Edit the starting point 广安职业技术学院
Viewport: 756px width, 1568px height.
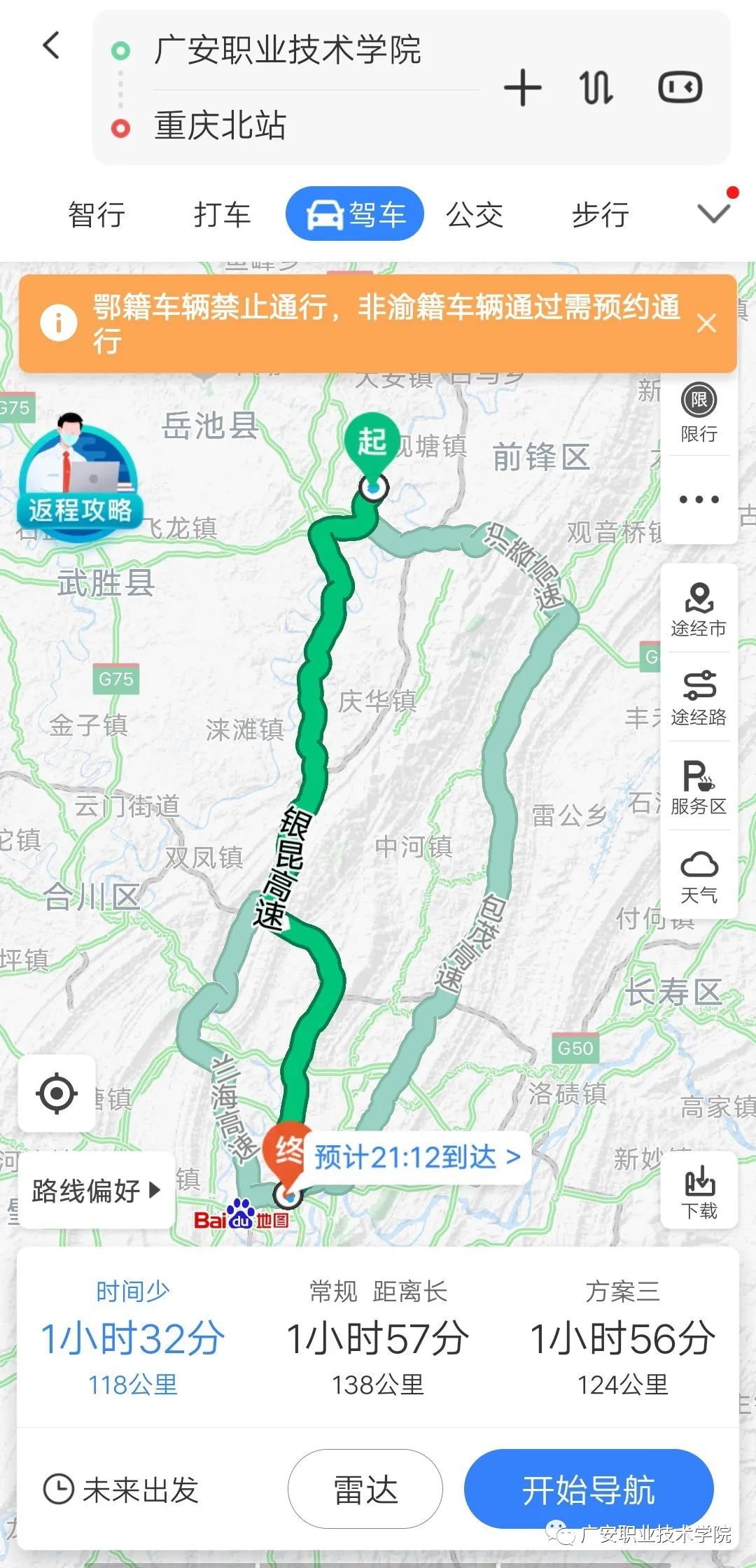[287, 50]
